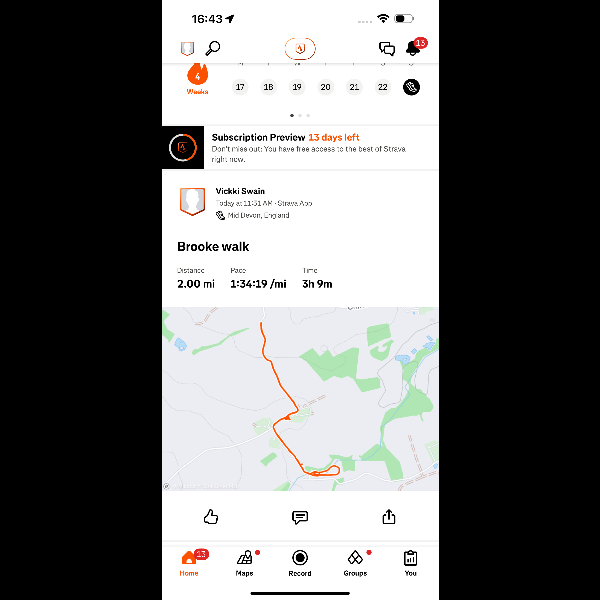600x600 pixels.
Task: Give kudos to Brooke walk
Action: pos(211,517)
